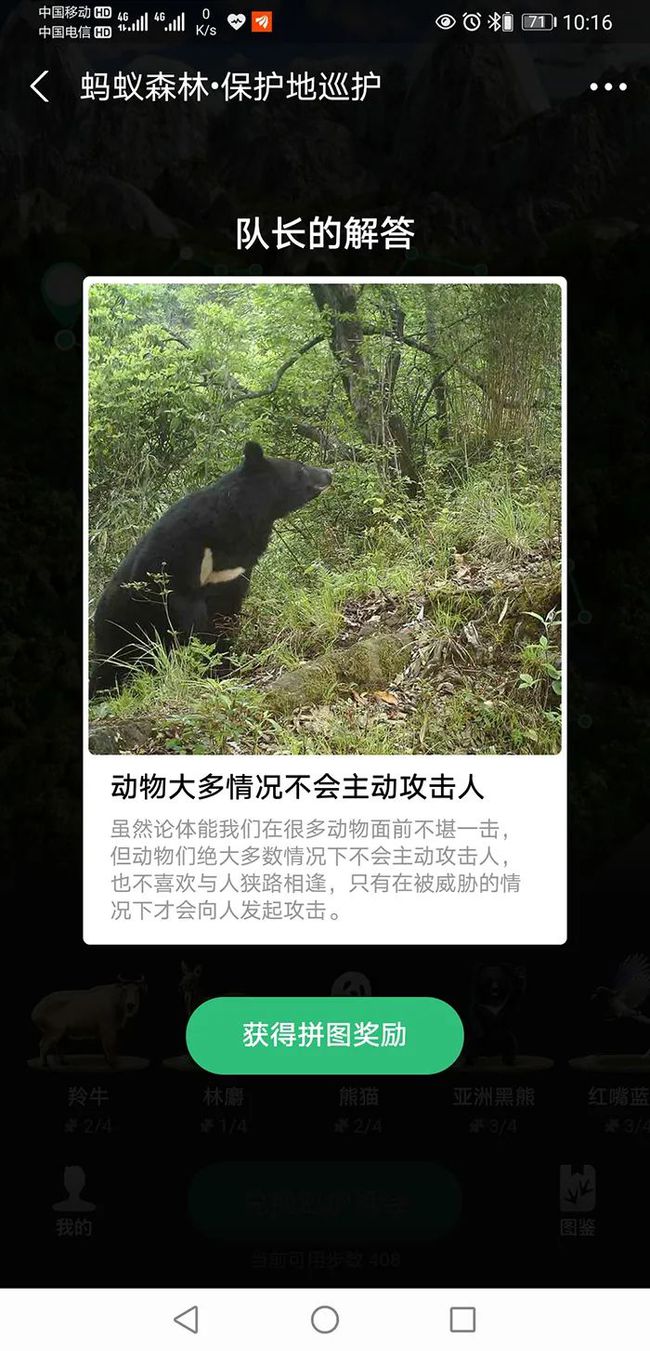This screenshot has width=650, height=1351.
Task: Tap the system back button
Action: pyautogui.click(x=186, y=1319)
